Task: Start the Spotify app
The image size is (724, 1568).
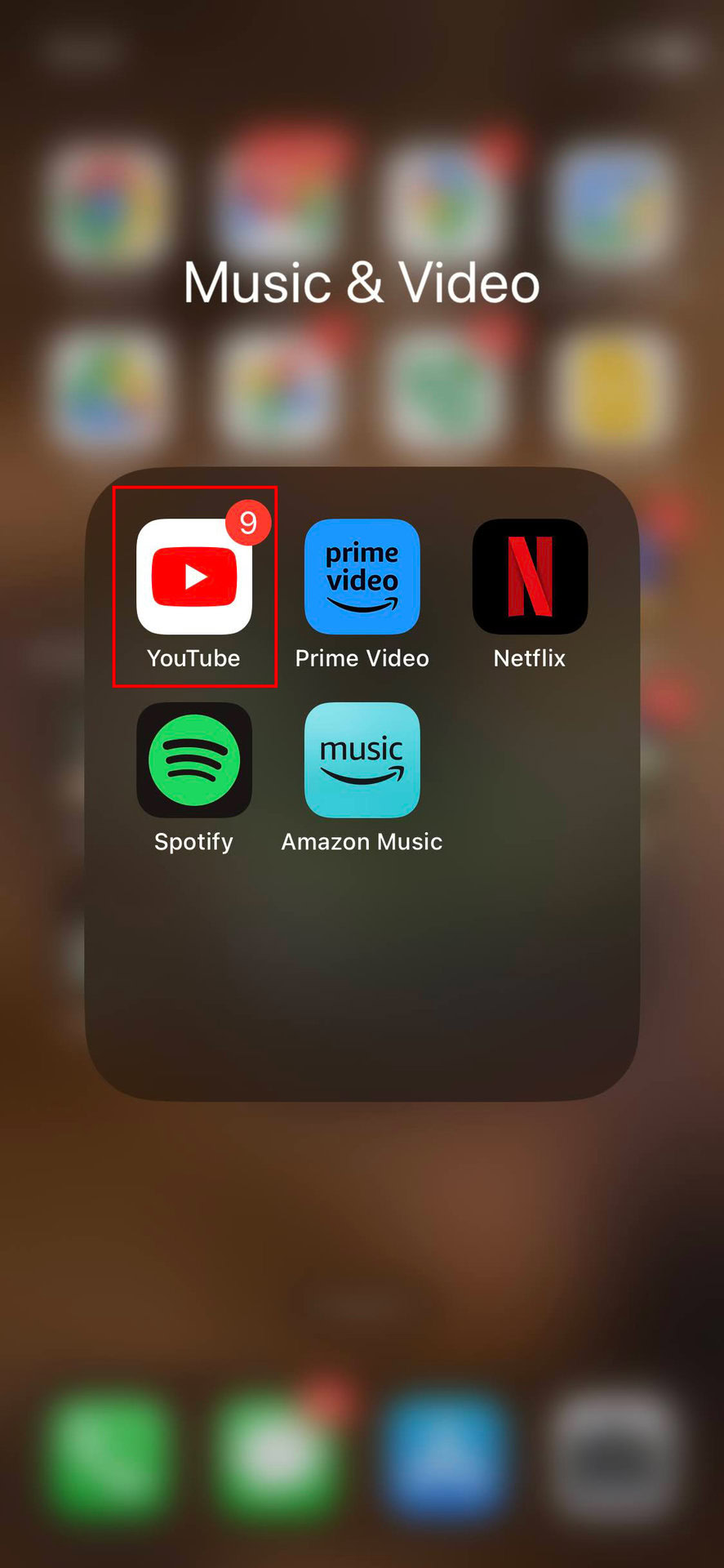Action: click(x=194, y=760)
